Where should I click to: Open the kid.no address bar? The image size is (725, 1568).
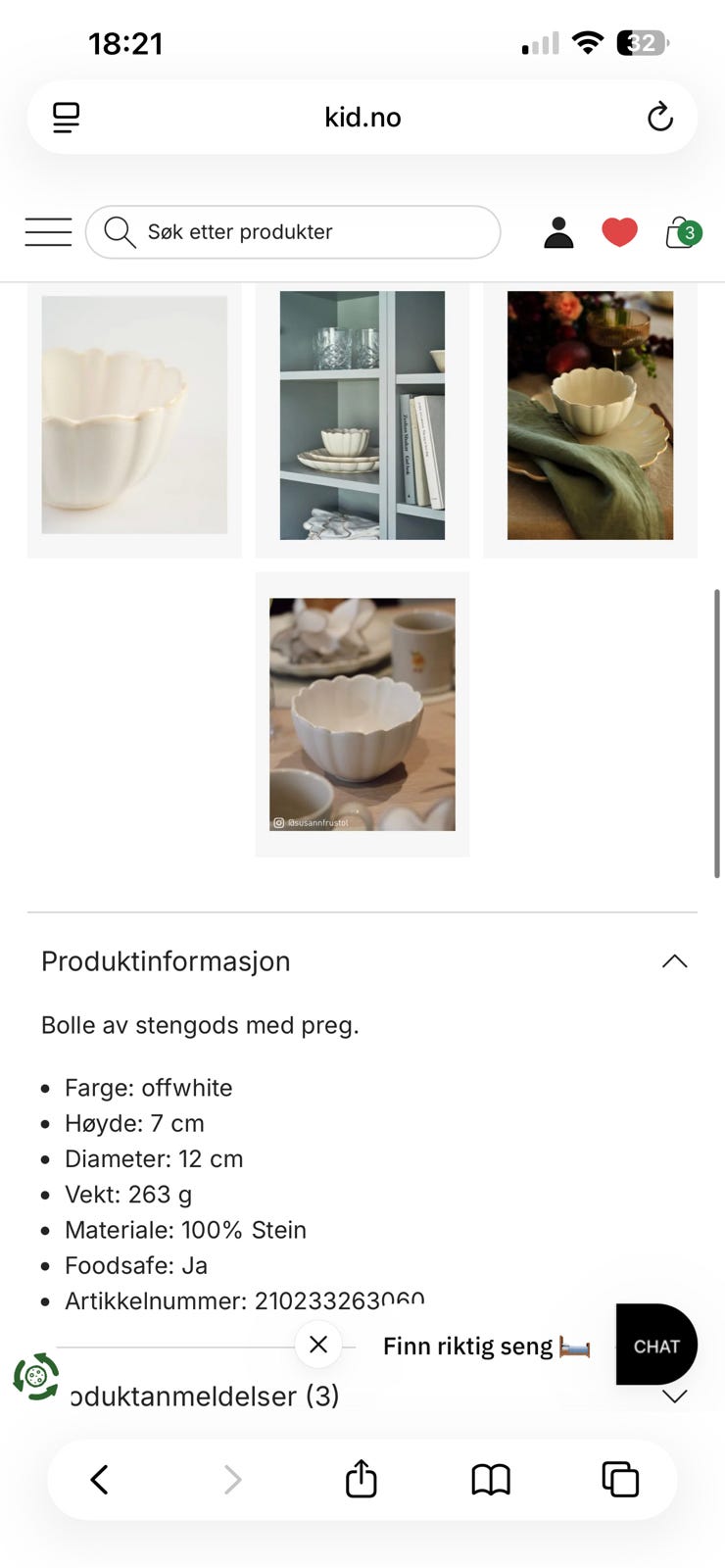coord(362,116)
